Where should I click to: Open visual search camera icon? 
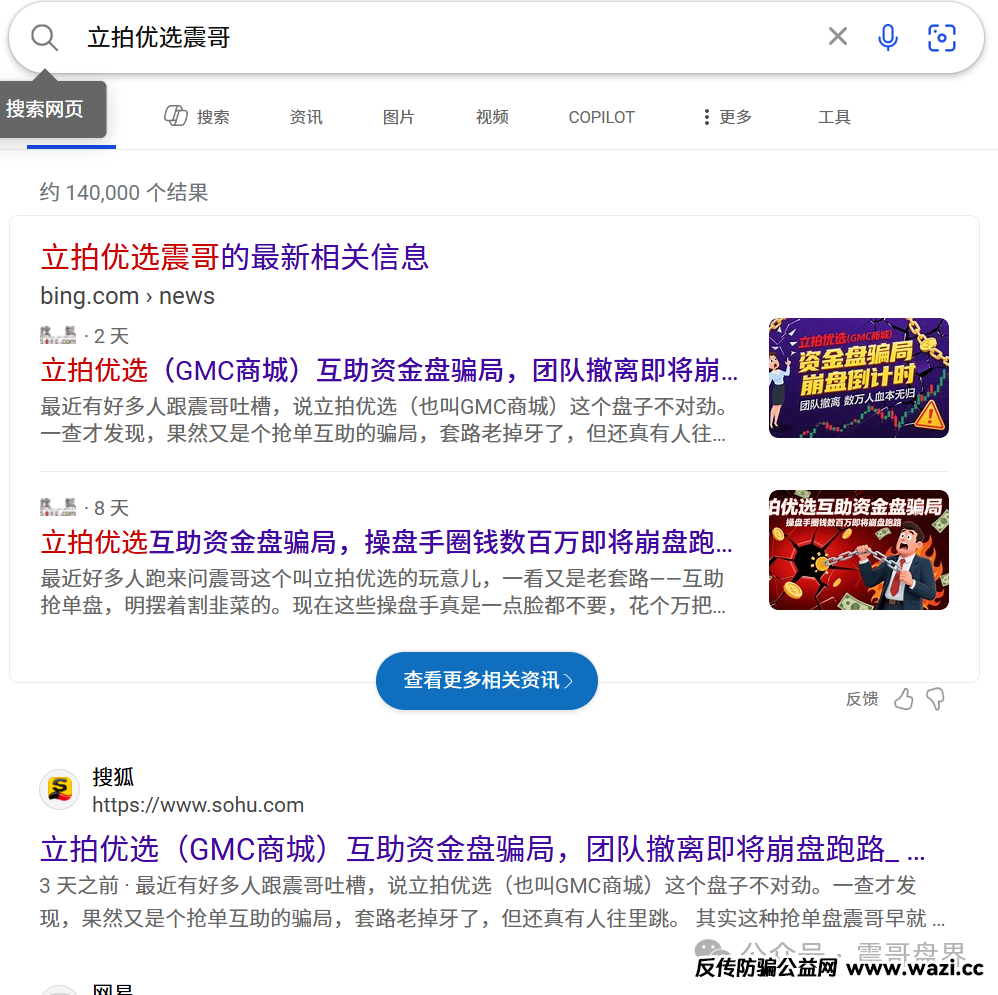pos(941,38)
